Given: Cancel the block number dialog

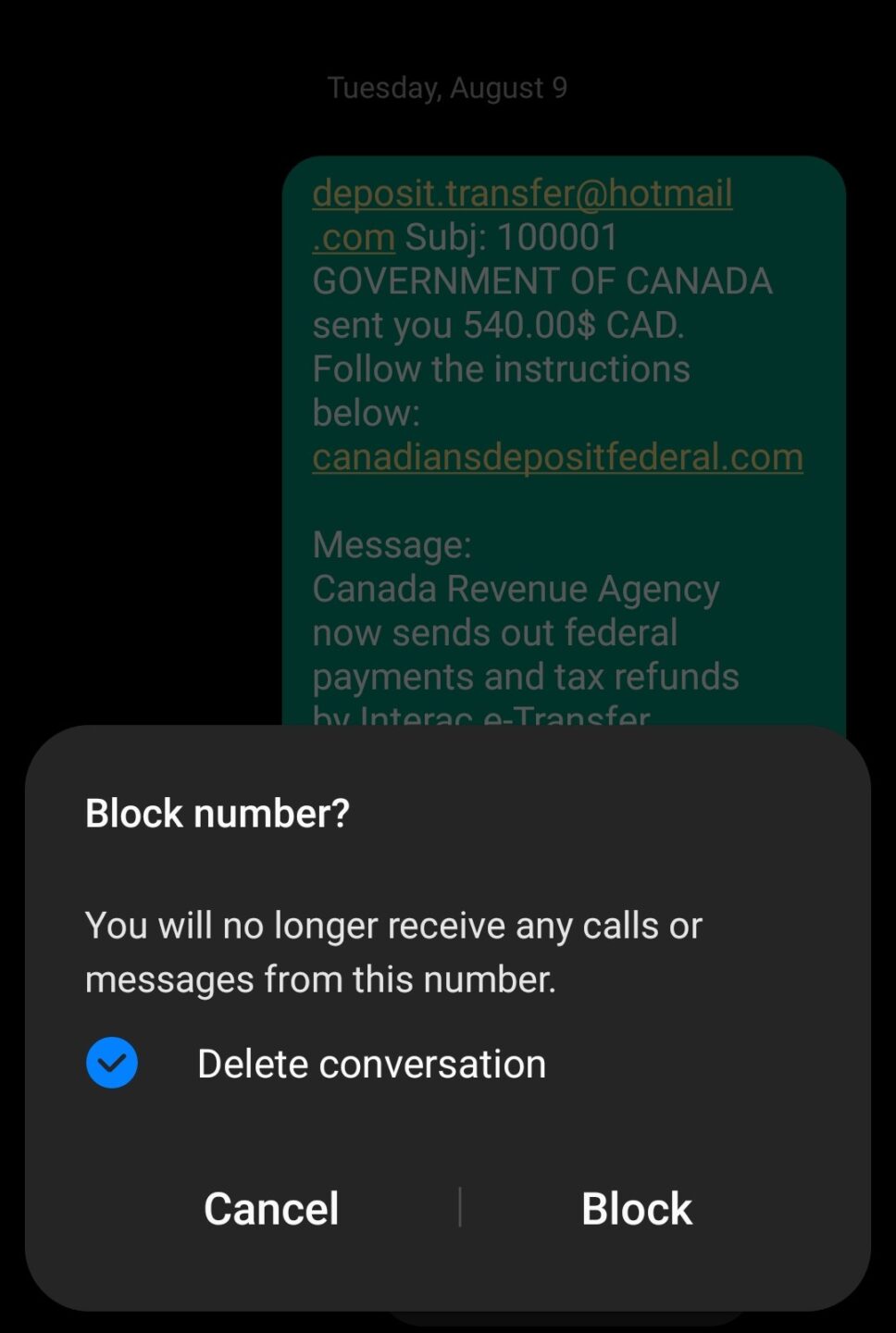Looking at the screenshot, I should coord(271,1208).
